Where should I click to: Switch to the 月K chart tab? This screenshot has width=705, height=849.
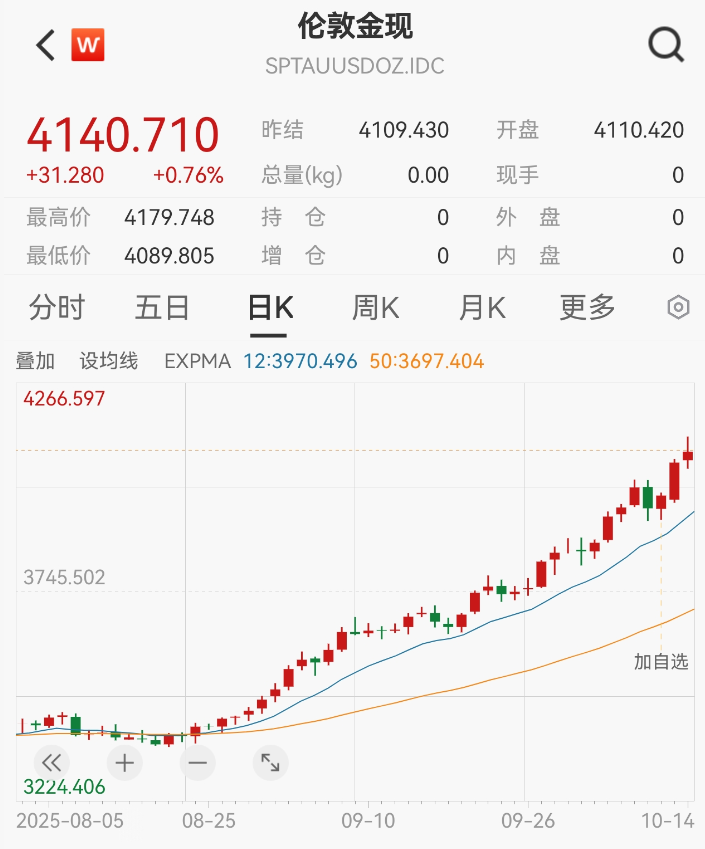click(481, 308)
